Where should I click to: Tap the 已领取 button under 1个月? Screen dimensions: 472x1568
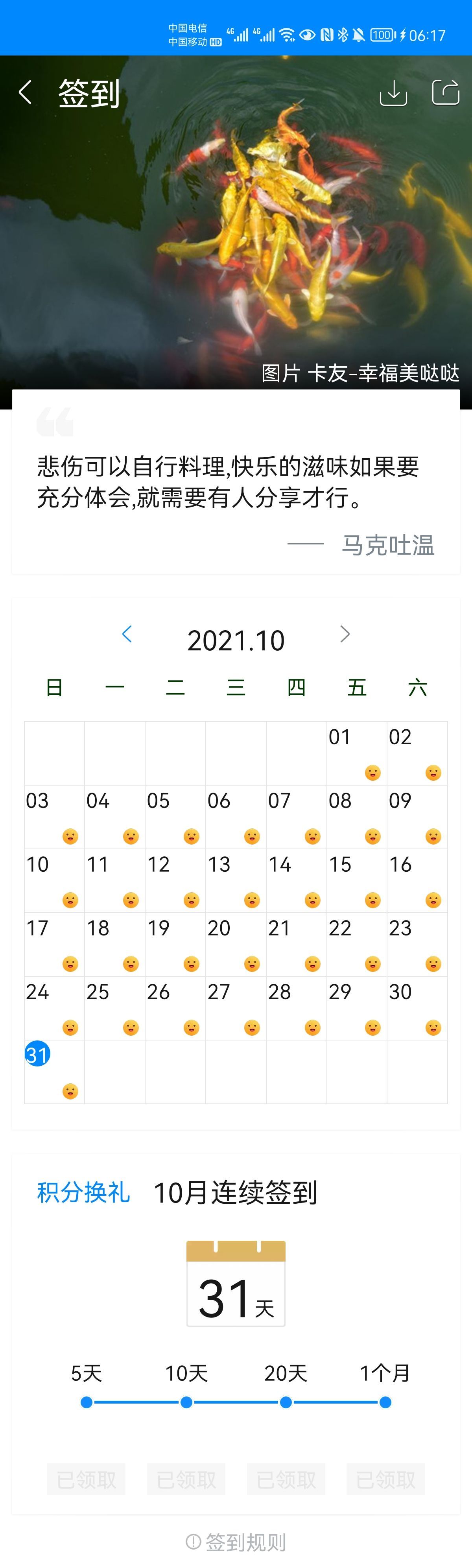[385, 1479]
